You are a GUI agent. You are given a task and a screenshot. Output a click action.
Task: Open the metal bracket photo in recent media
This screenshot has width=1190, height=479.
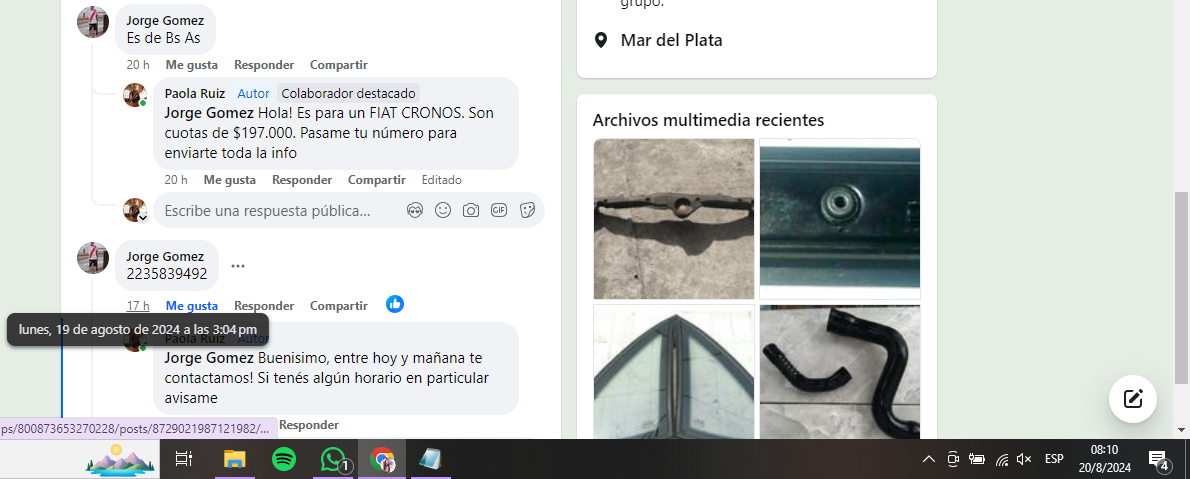pyautogui.click(x=673, y=218)
